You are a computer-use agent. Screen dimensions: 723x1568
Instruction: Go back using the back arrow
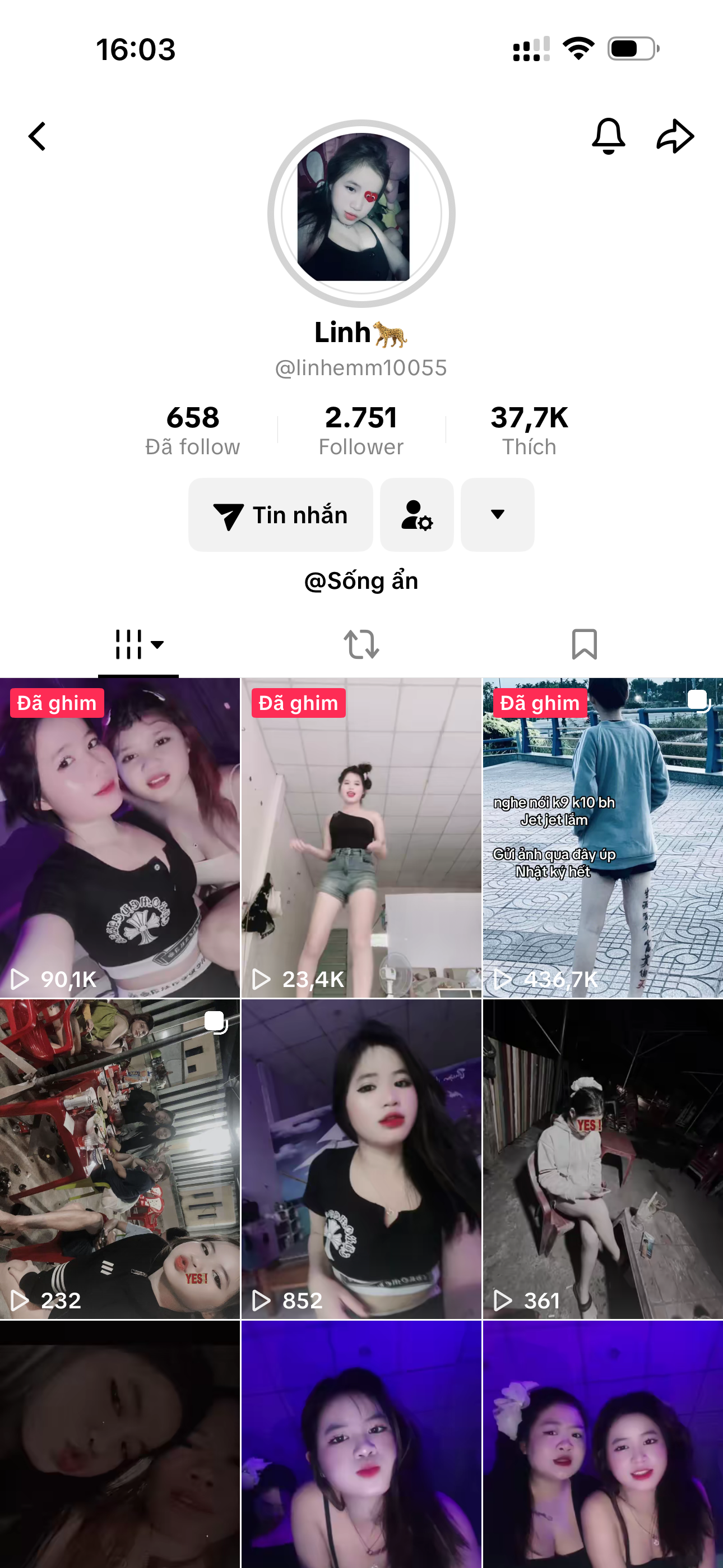coord(38,136)
